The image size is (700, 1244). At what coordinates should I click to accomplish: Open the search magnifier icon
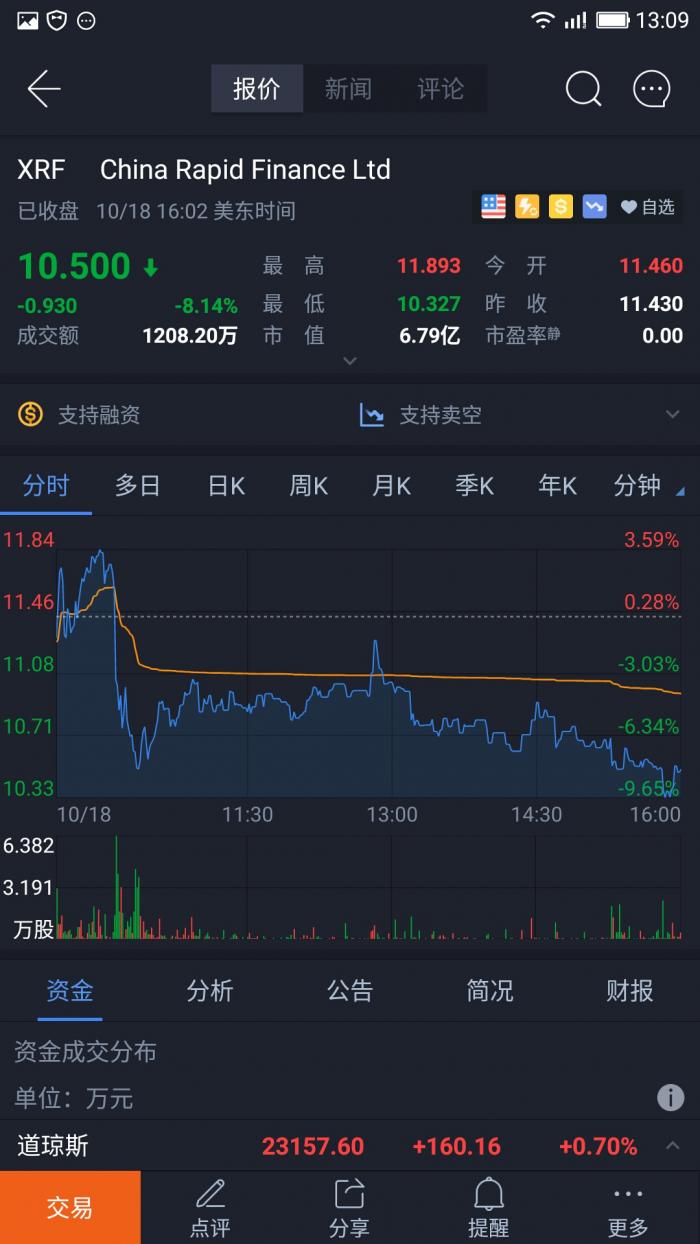coord(583,89)
